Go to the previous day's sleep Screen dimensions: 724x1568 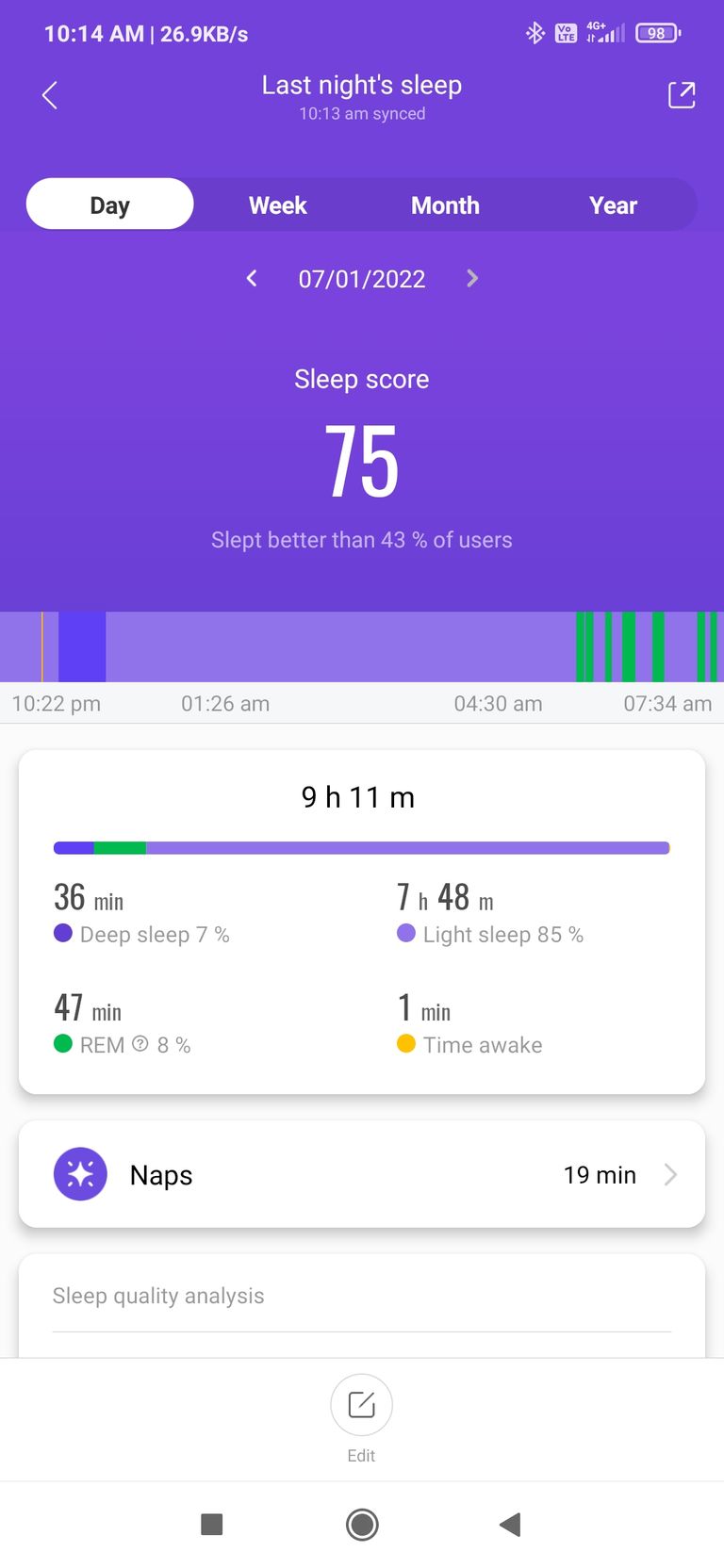click(x=252, y=278)
